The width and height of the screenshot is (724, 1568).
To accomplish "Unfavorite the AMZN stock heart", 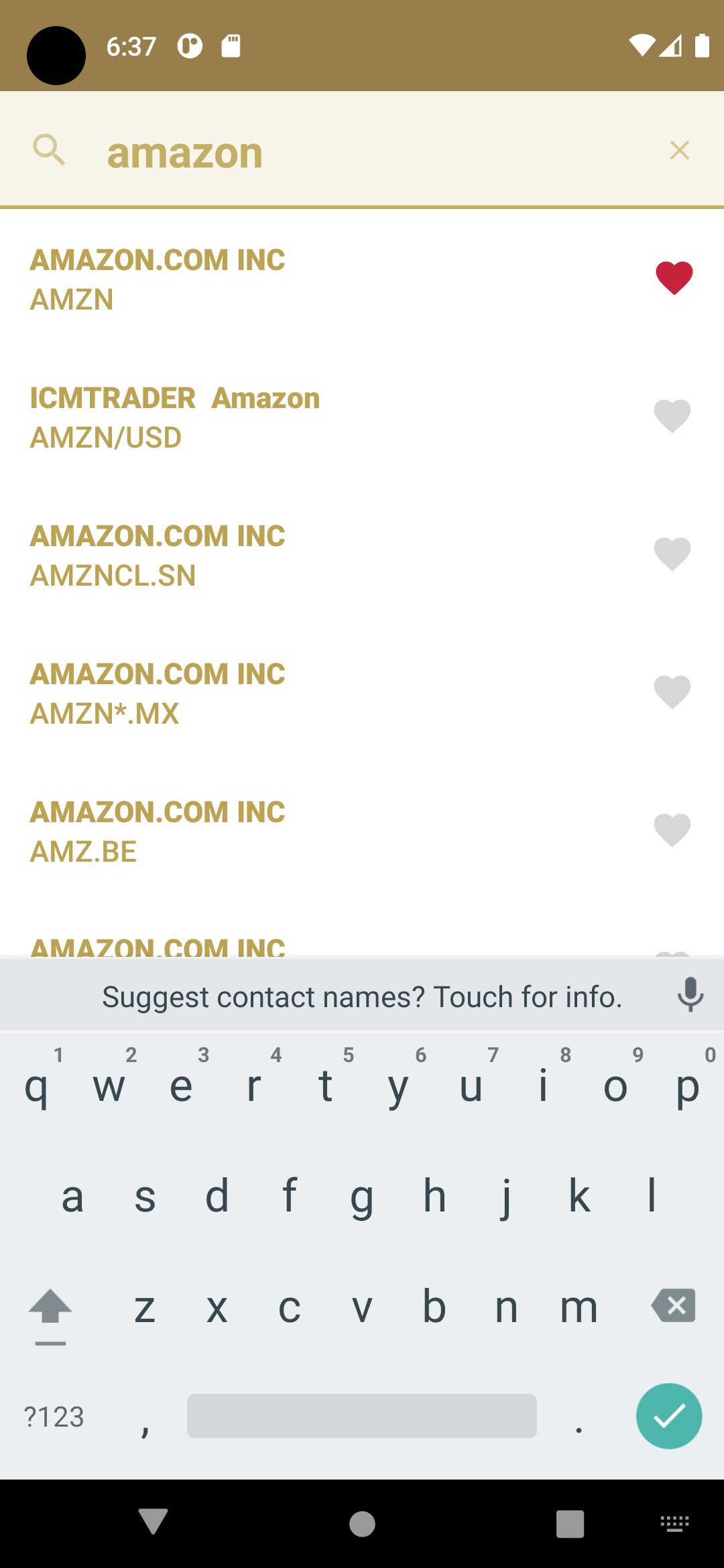I will [x=674, y=277].
